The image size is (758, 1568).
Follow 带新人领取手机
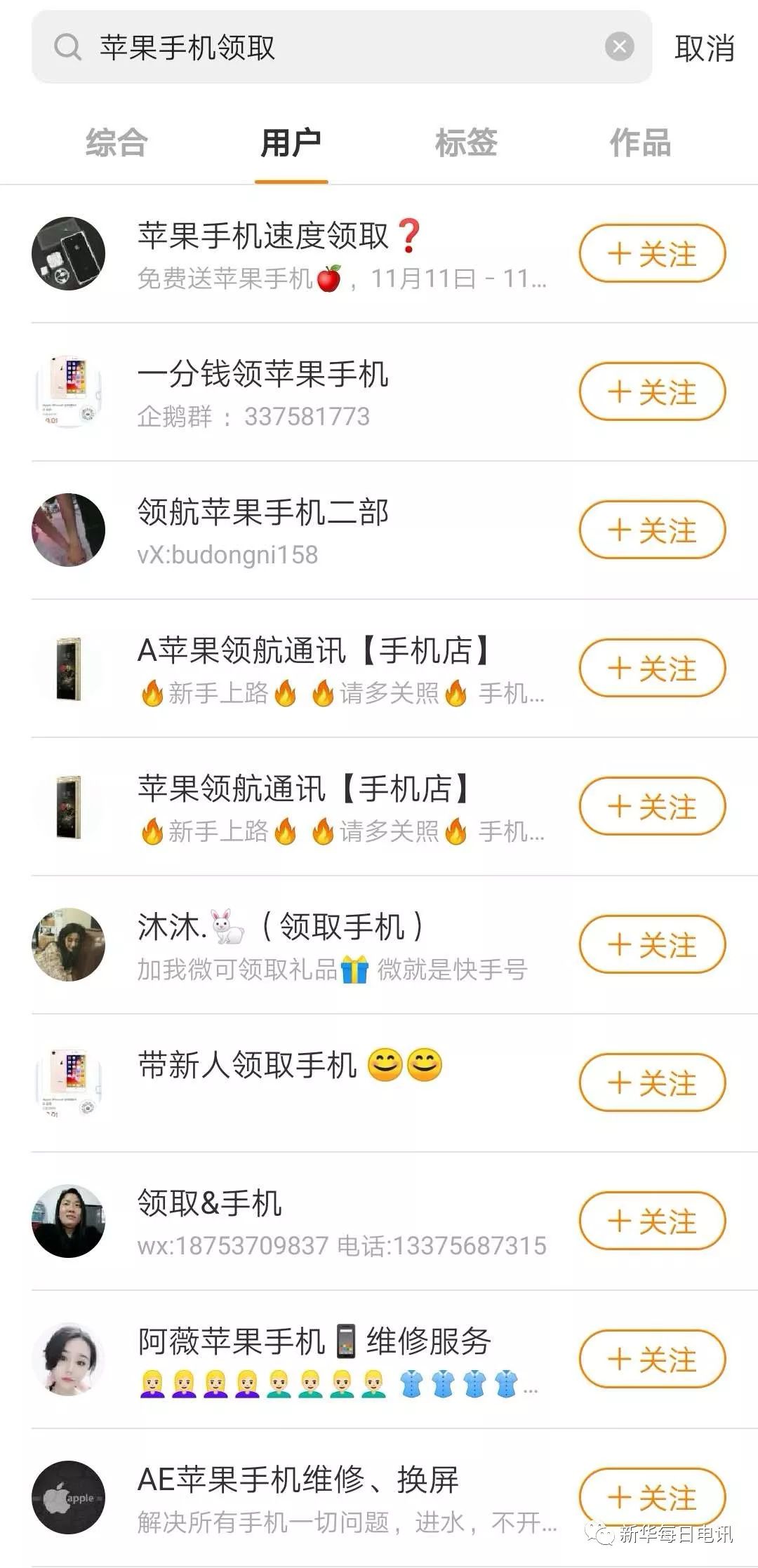[x=652, y=1083]
